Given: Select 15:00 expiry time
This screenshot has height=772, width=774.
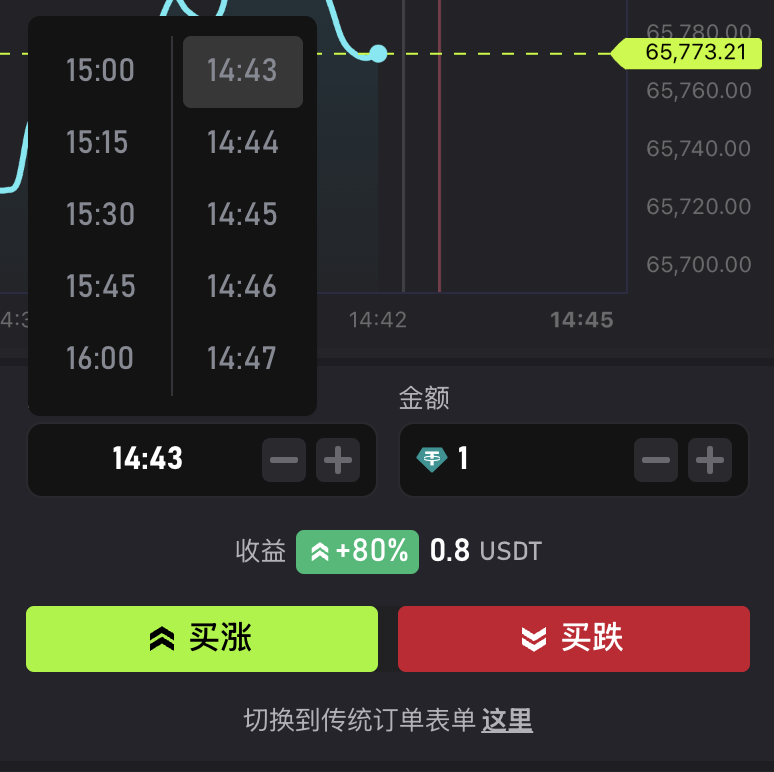Looking at the screenshot, I should point(100,71).
